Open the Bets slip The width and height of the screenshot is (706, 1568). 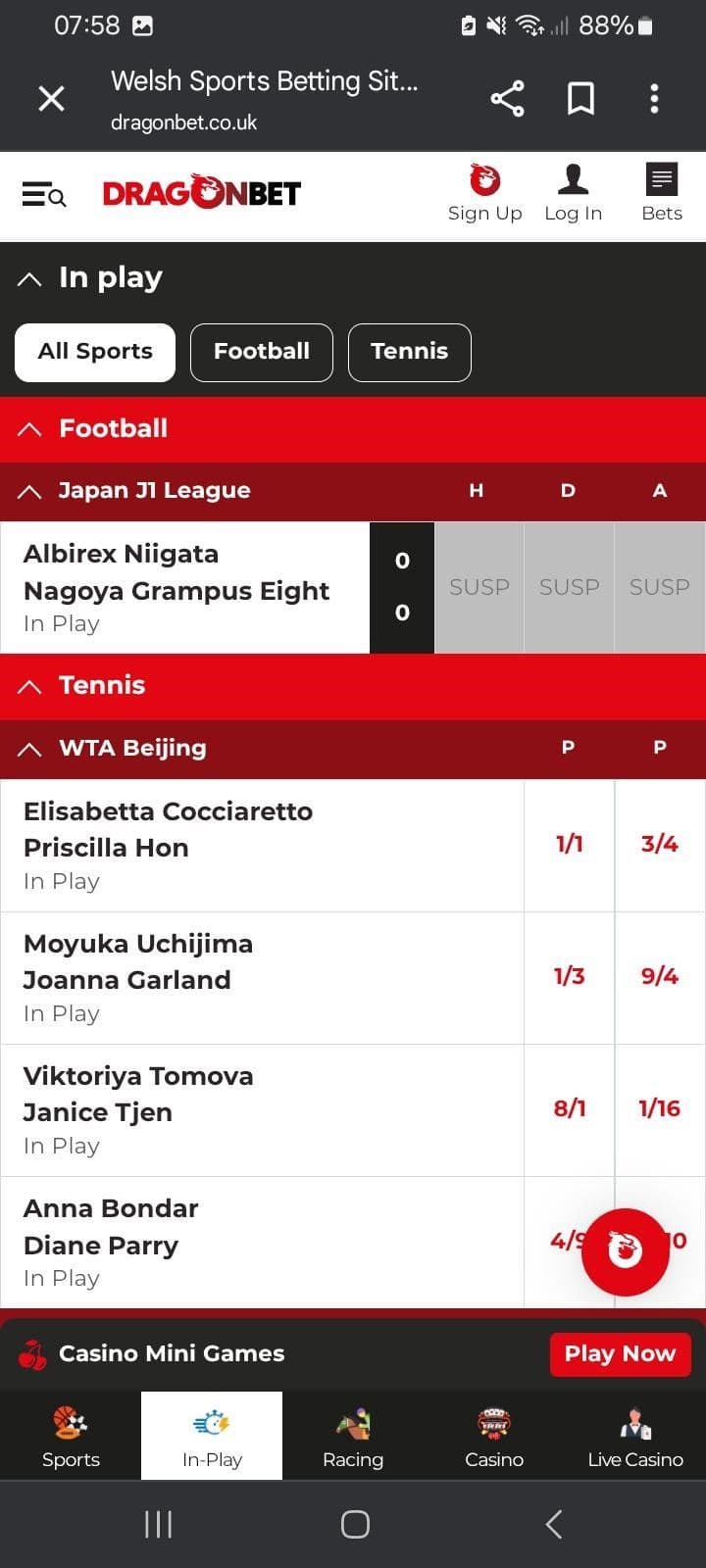coord(662,194)
